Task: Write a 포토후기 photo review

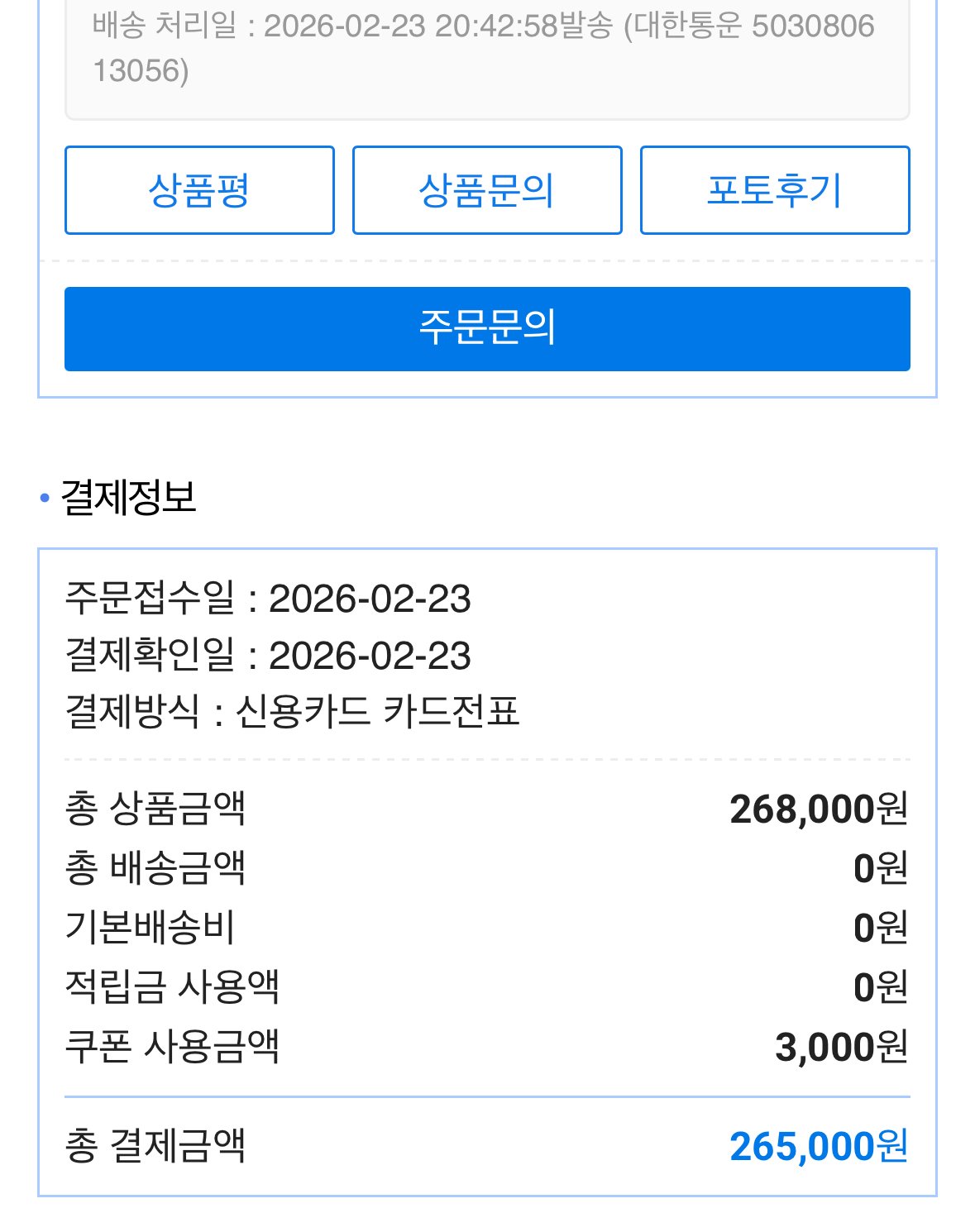Action: 775,190
